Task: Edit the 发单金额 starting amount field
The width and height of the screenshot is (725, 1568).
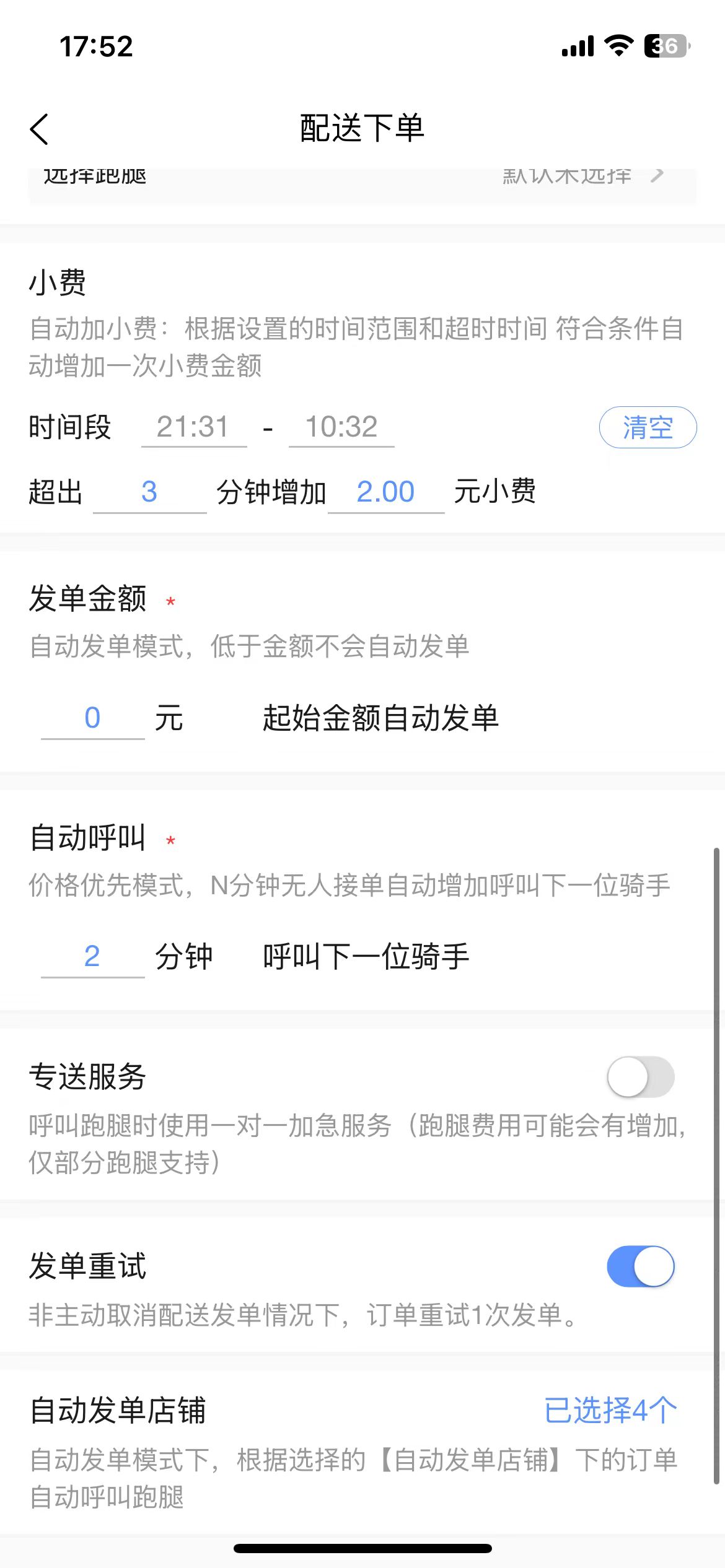Action: coord(93,718)
